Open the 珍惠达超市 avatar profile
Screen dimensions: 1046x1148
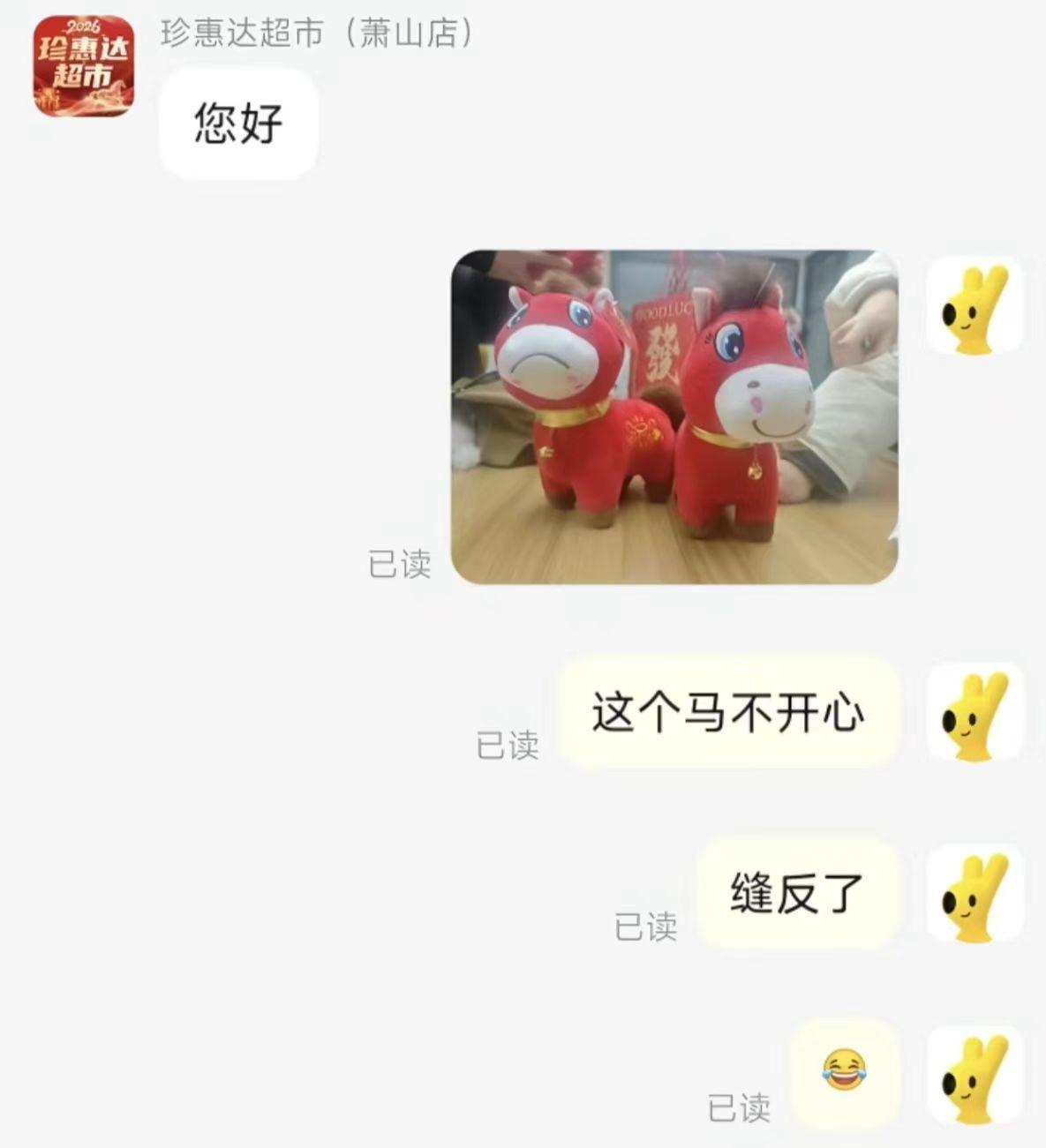coord(83,66)
